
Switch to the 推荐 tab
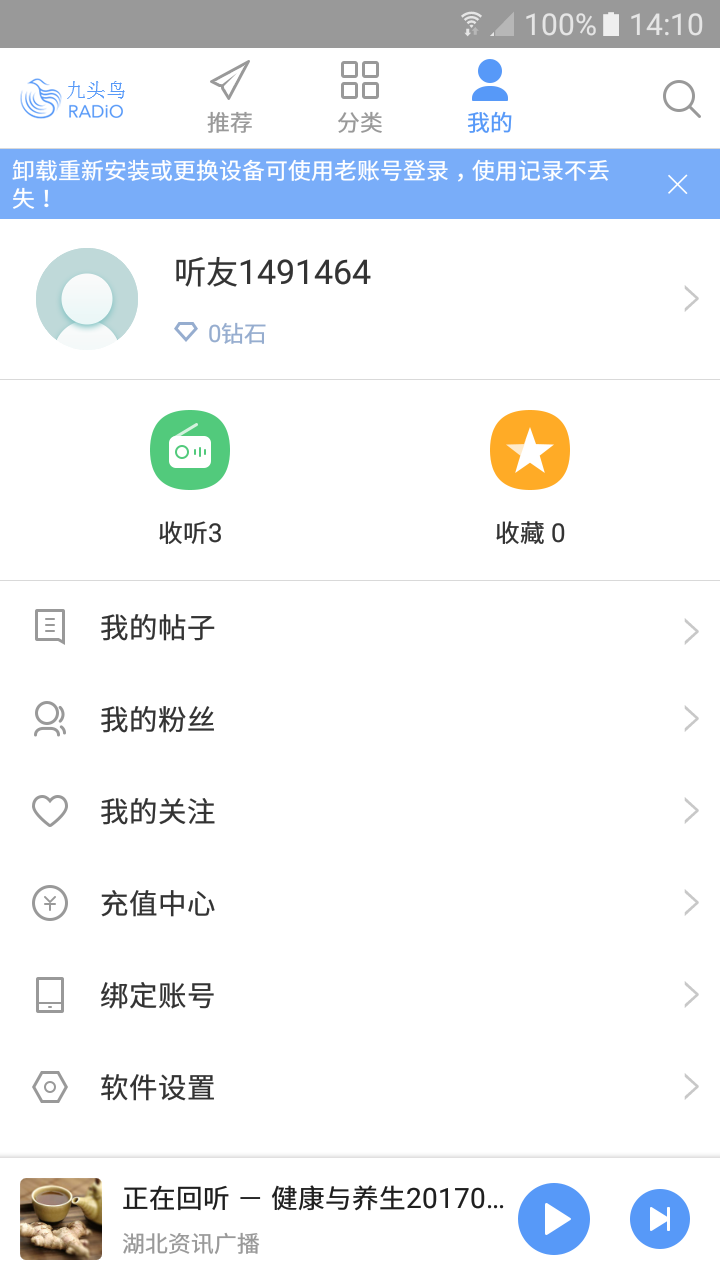coord(228,97)
